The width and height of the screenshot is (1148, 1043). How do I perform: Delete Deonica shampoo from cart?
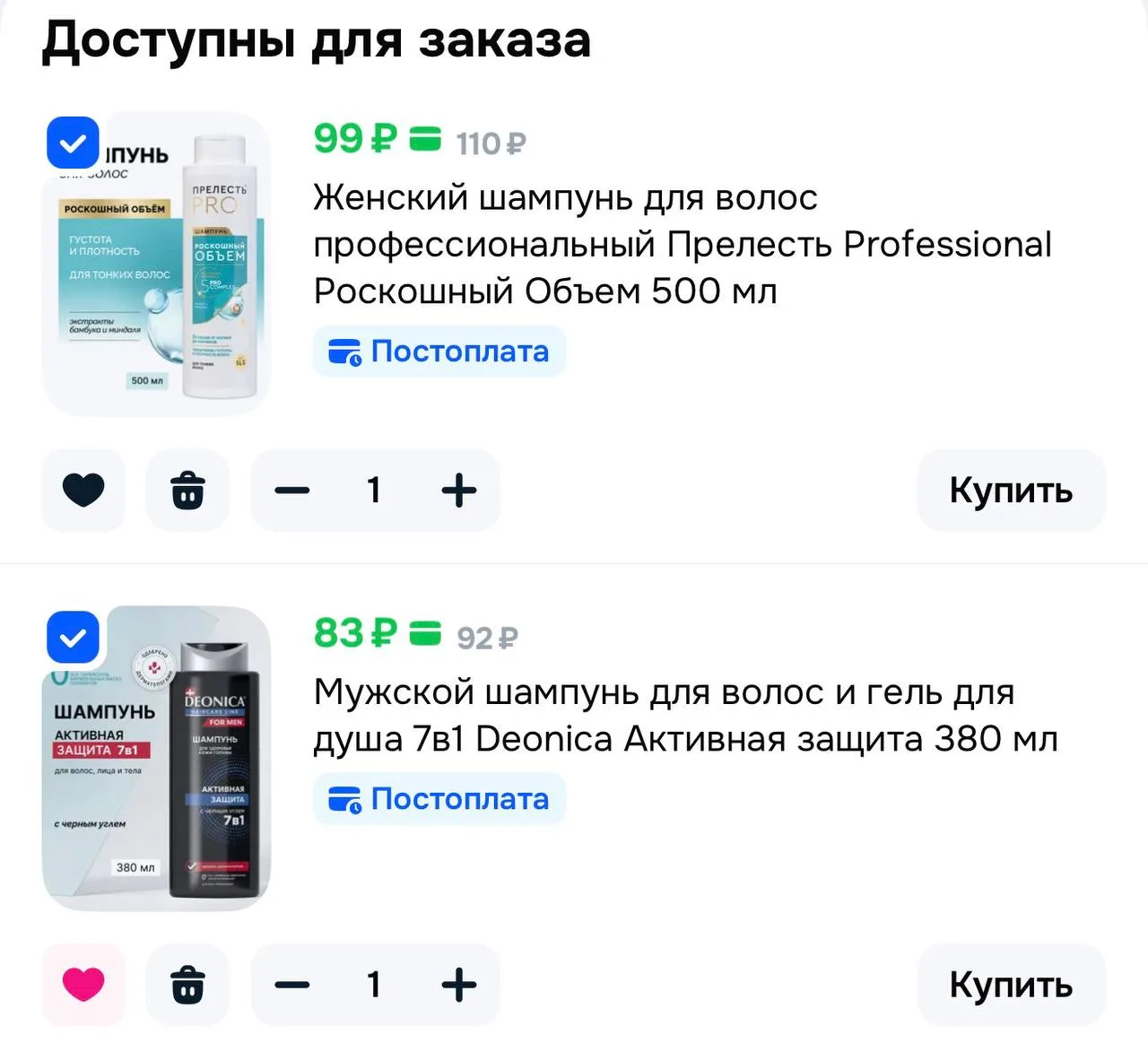187,985
